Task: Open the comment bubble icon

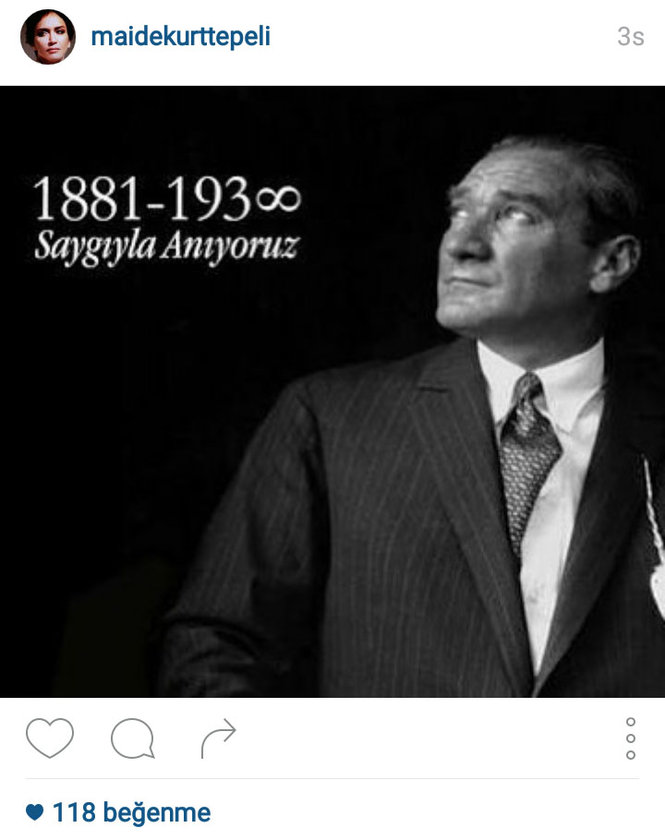Action: pyautogui.click(x=132, y=740)
